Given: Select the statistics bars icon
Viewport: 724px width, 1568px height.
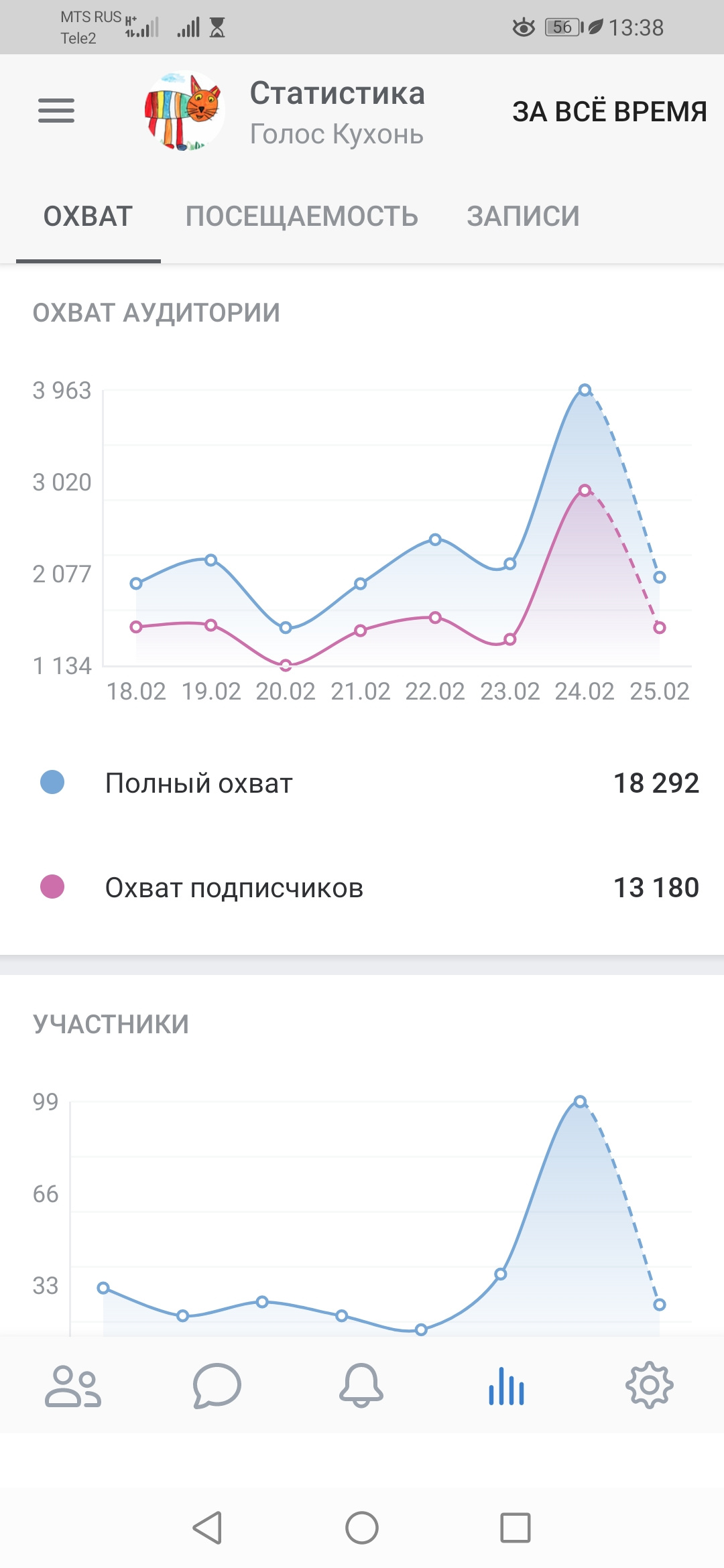Looking at the screenshot, I should click(506, 1386).
